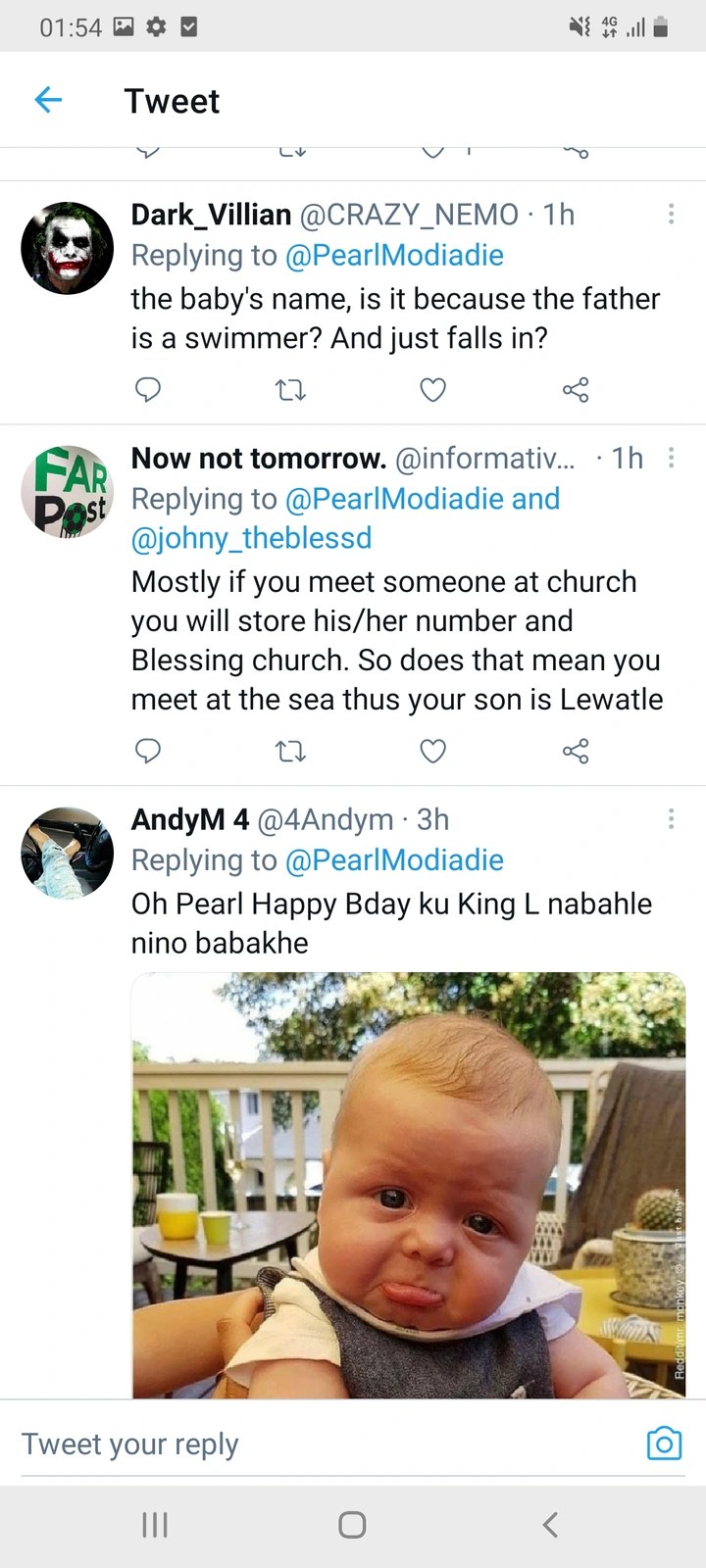
Task: Open more options on Now not tomorrow's tweet
Action: 671,458
